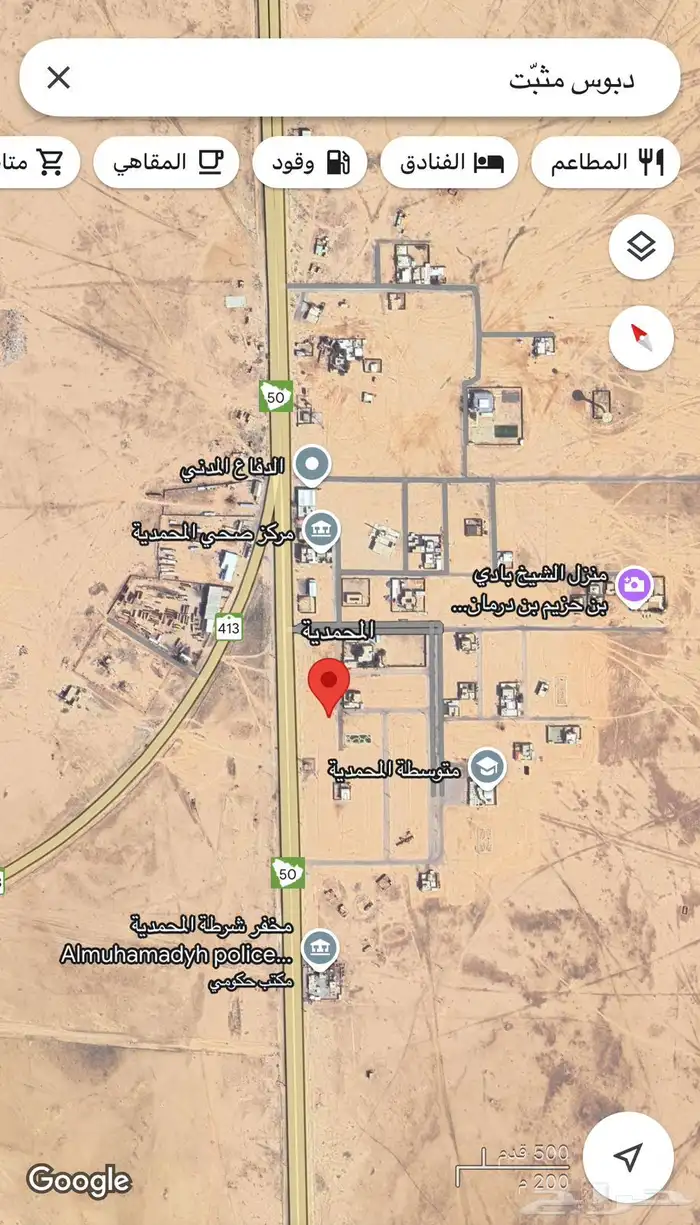
Task: Select the وقود fuel chip
Action: point(309,162)
